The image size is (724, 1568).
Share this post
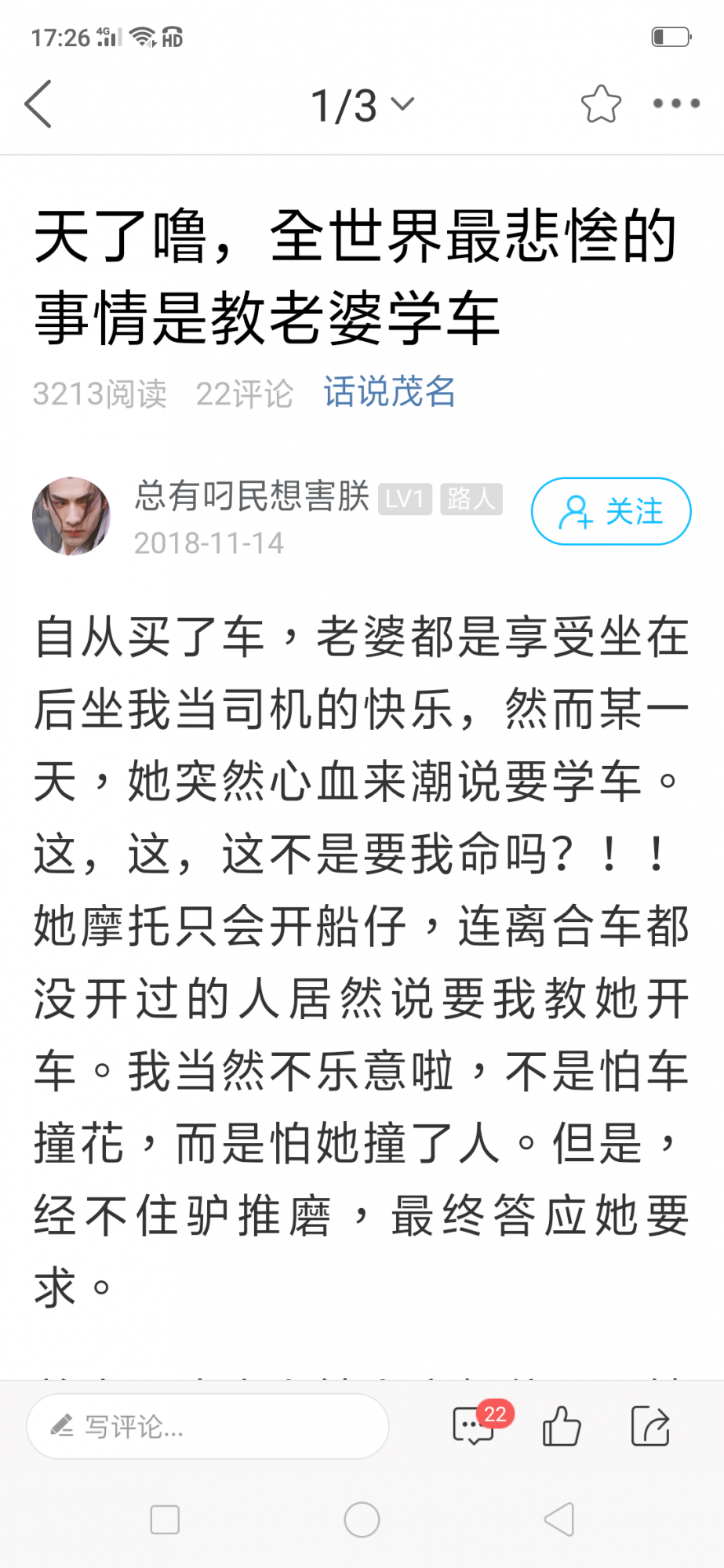tap(650, 1426)
